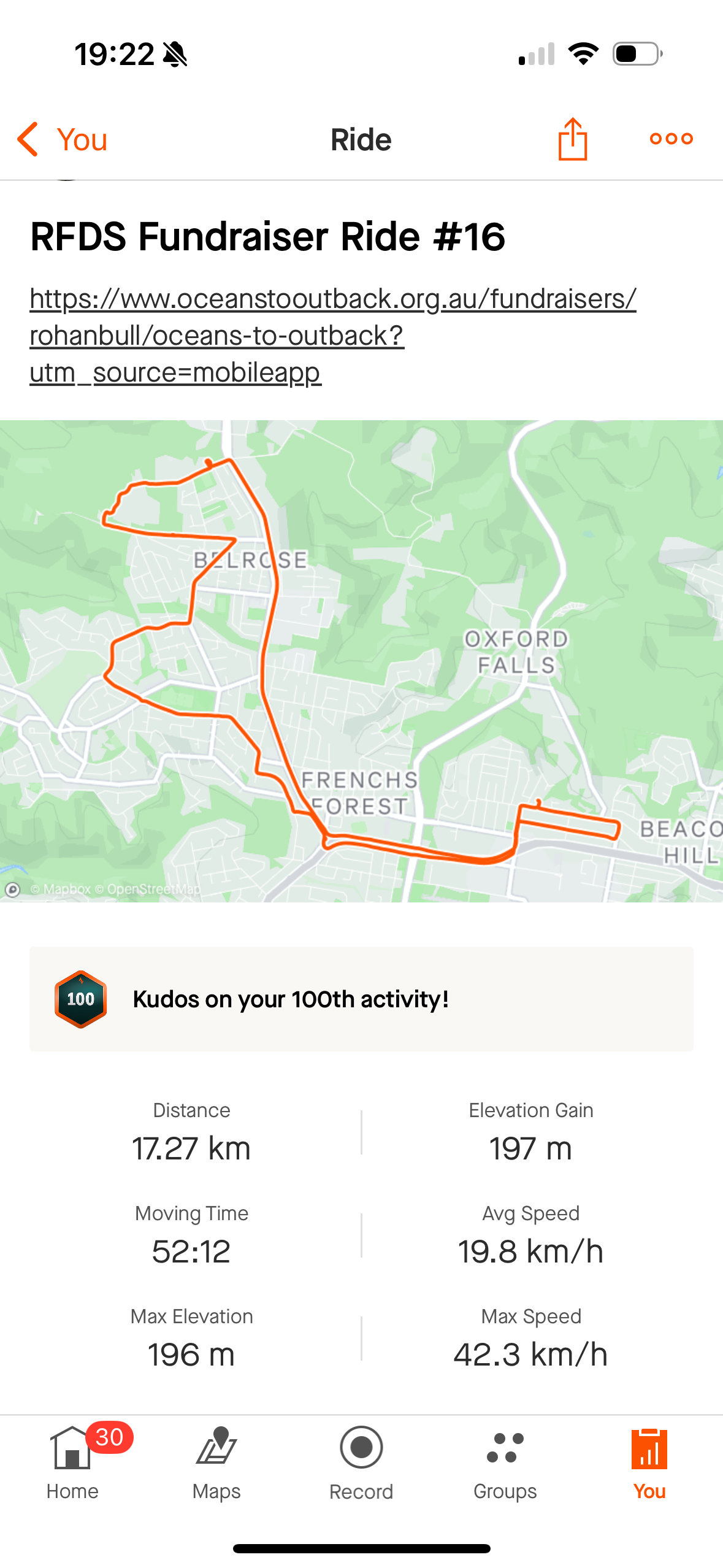Screen dimensions: 723x1568
Task: Switch to the Maps tab
Action: pos(216,1462)
